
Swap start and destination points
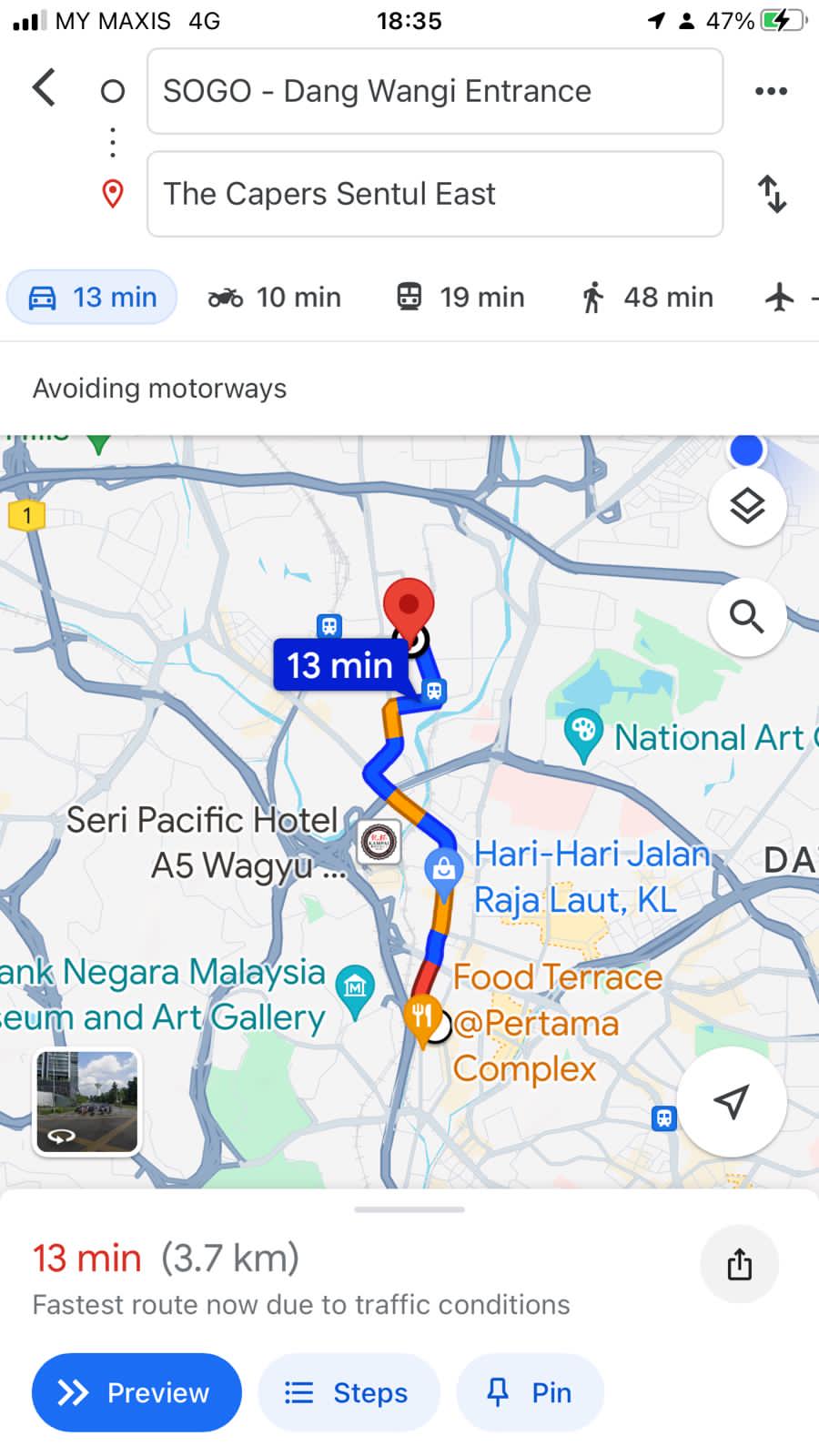tap(772, 194)
